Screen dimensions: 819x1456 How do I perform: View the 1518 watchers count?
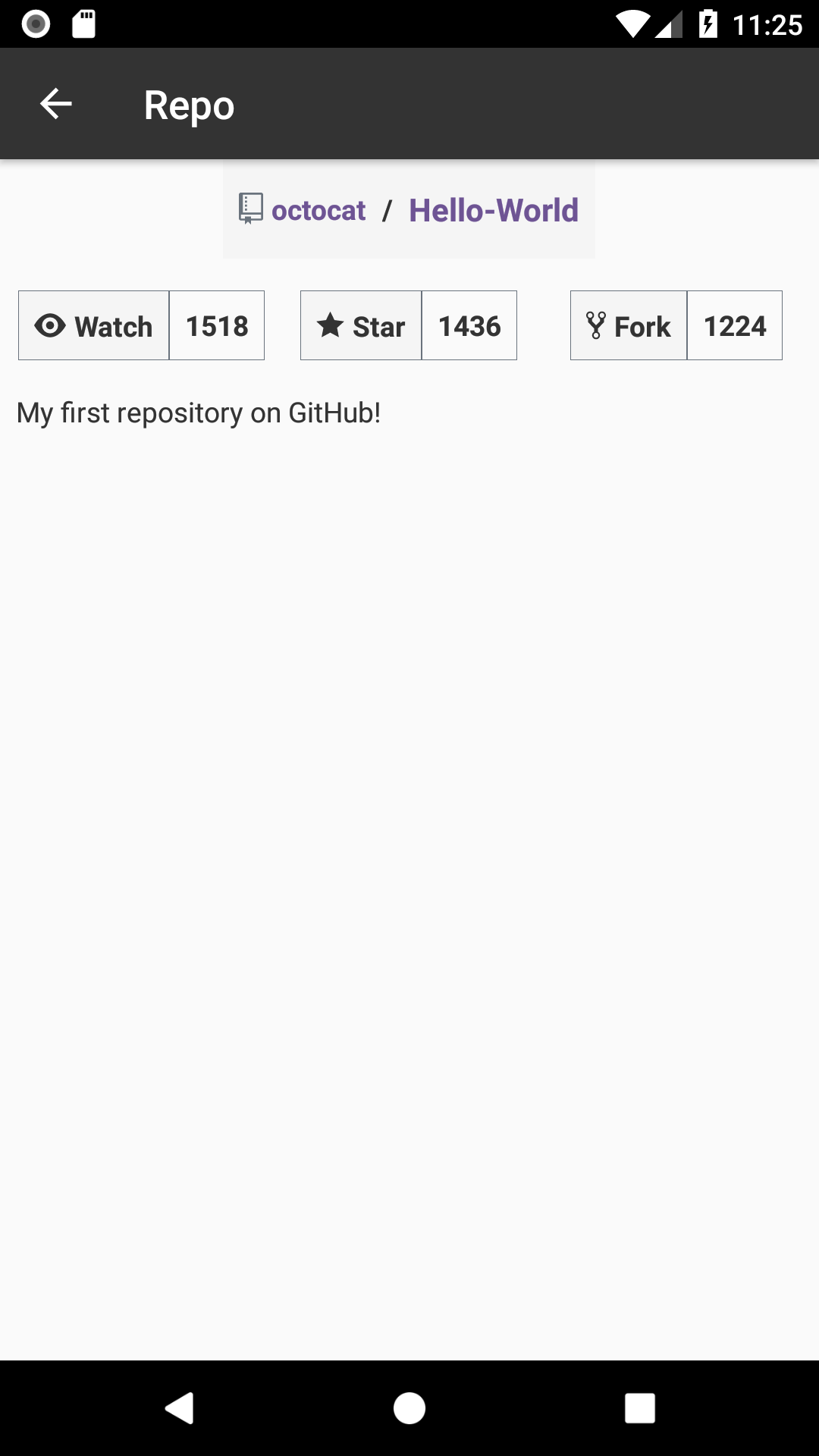(x=217, y=325)
